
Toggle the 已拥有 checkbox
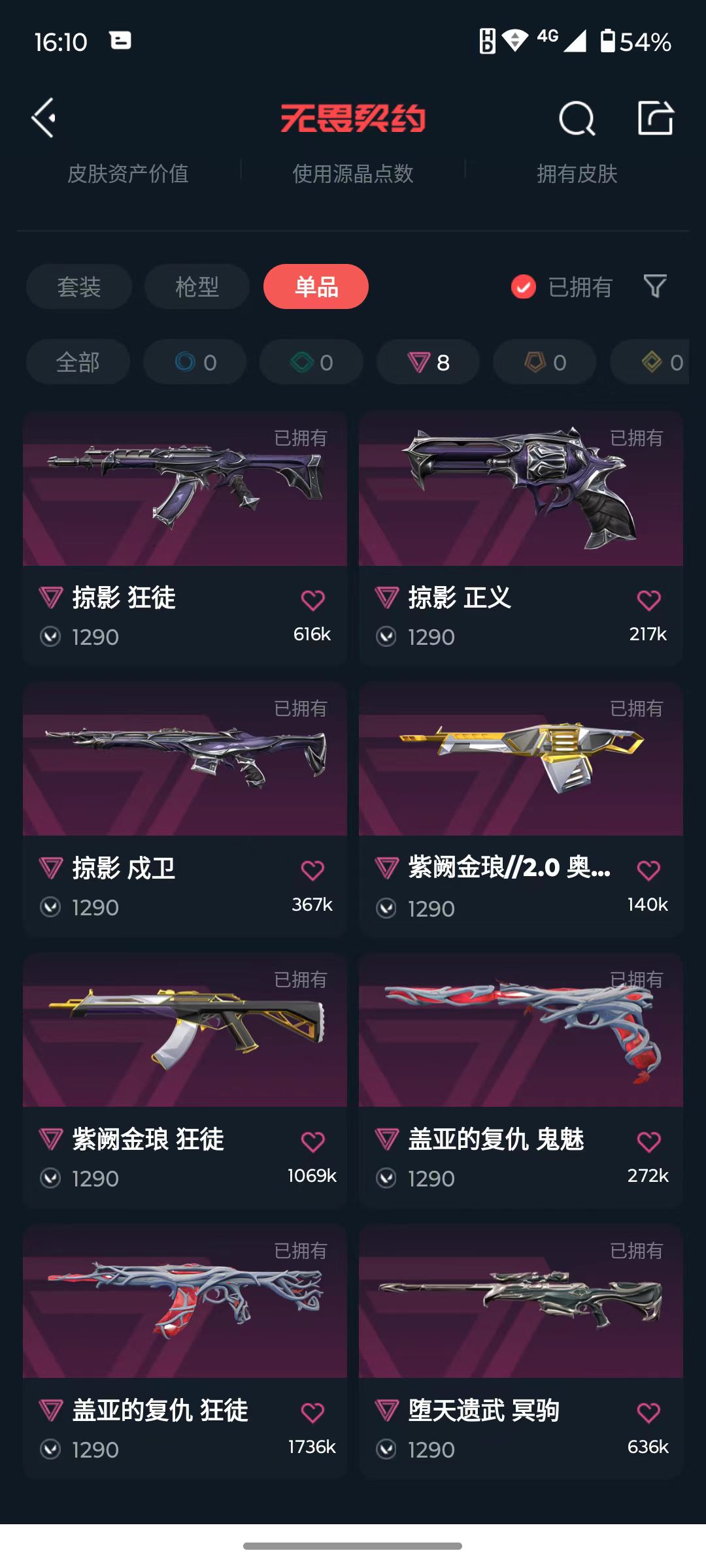coord(524,287)
